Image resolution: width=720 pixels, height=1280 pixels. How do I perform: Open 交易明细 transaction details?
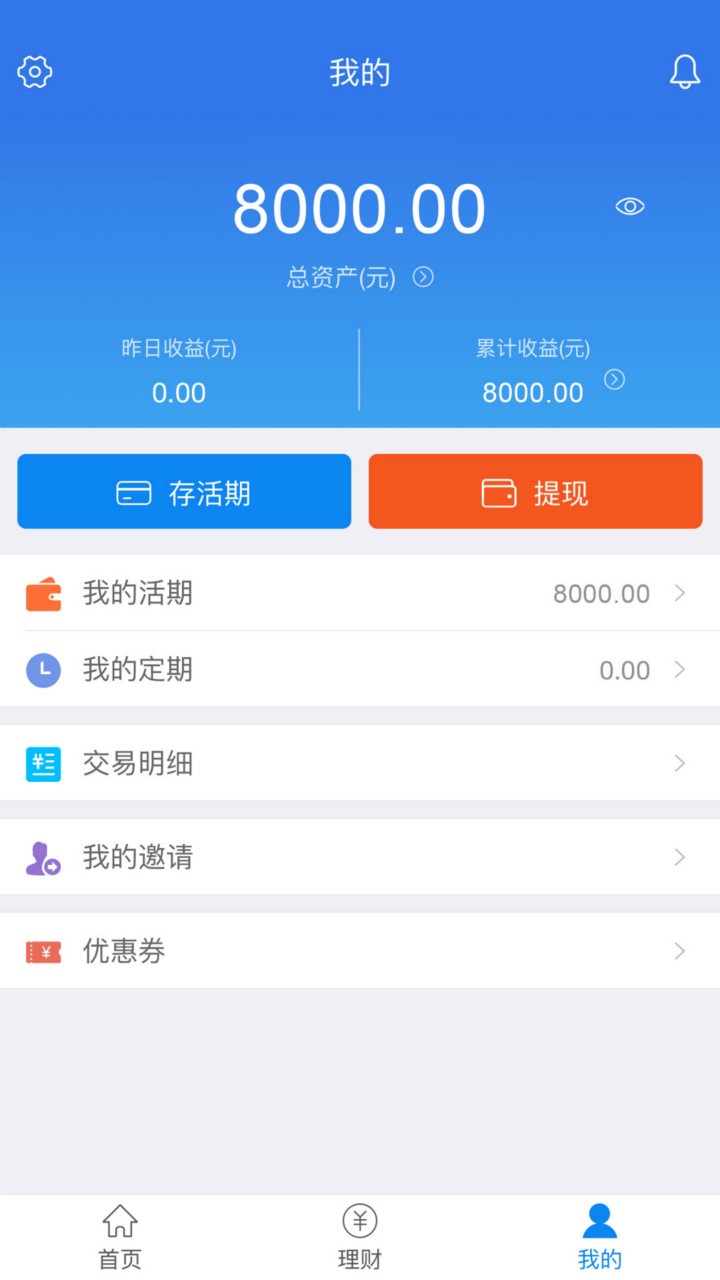[x=360, y=763]
